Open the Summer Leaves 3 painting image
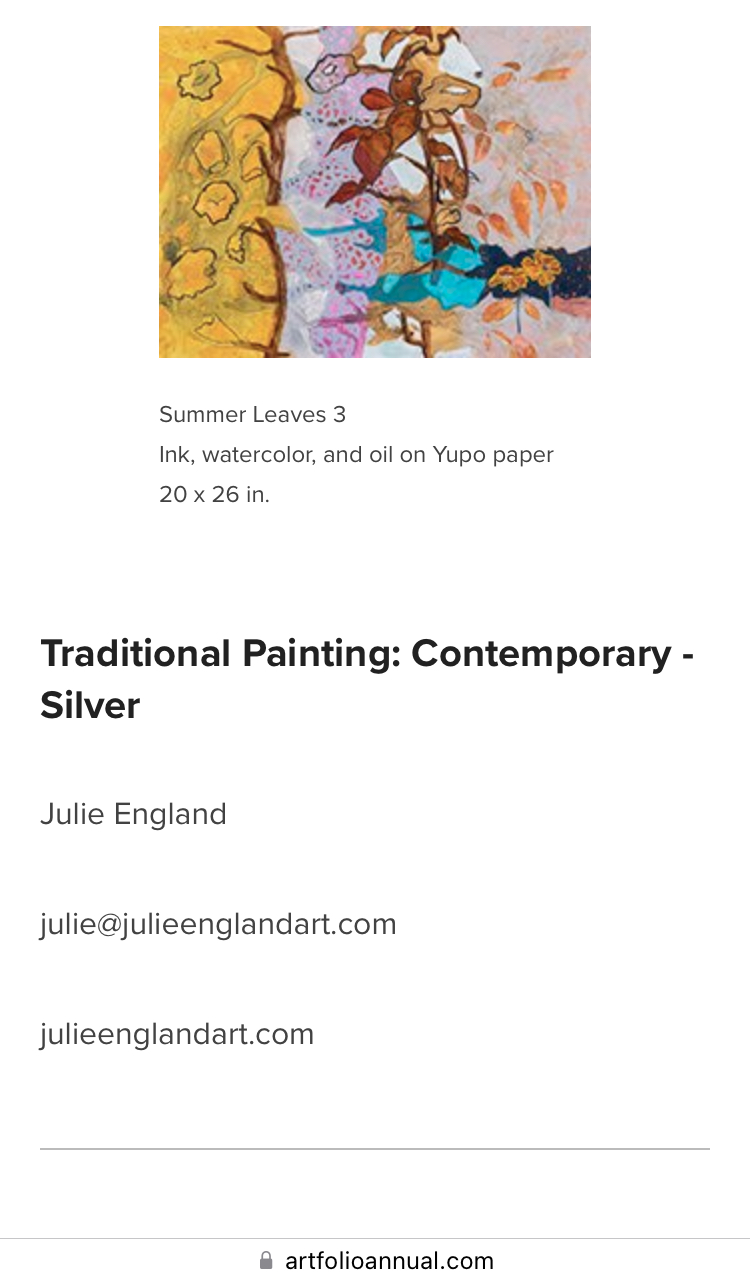750x1283 pixels. 374,192
